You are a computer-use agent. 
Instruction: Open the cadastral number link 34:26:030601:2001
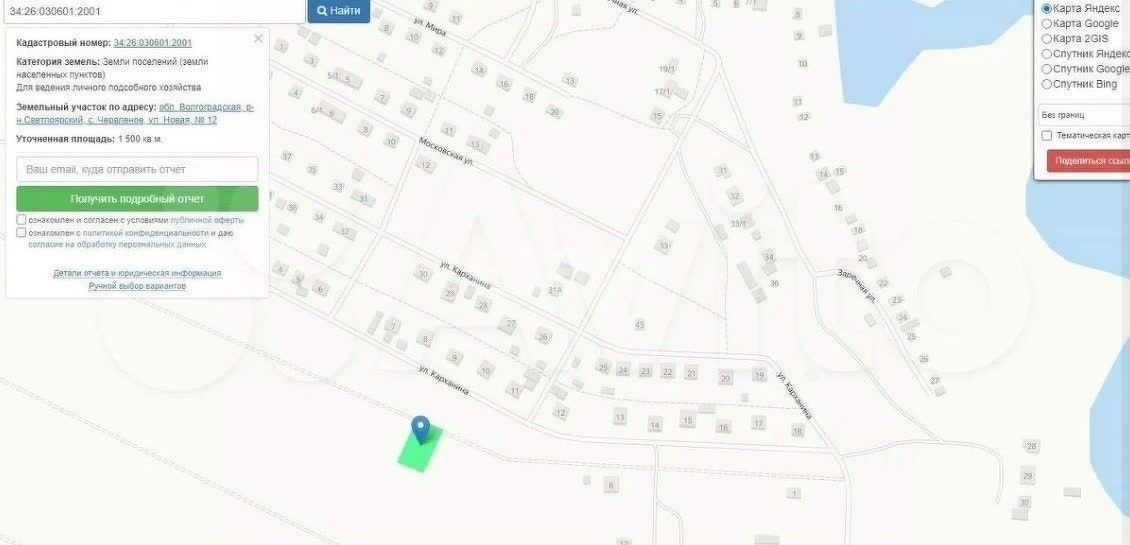point(153,43)
